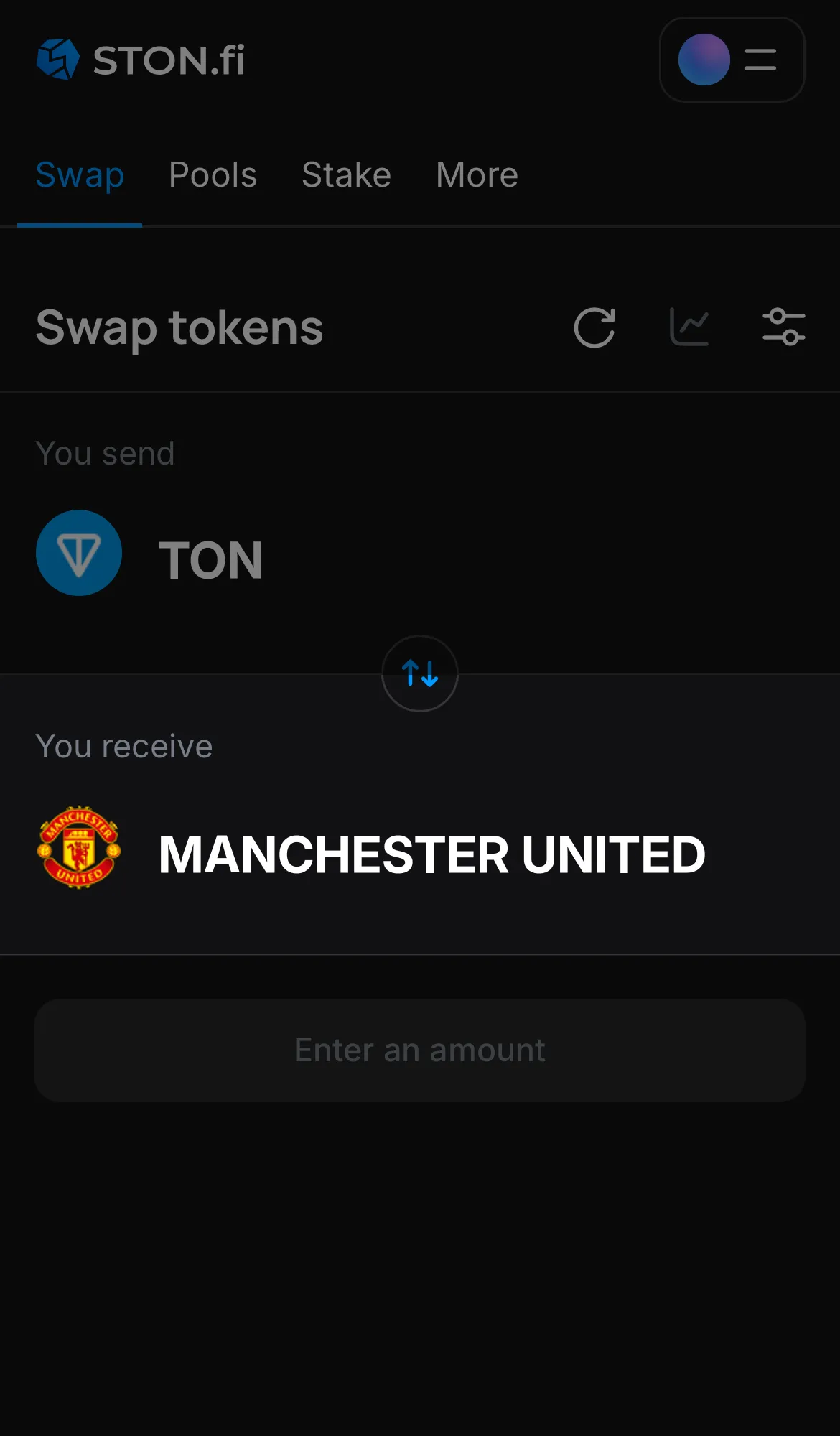The width and height of the screenshot is (840, 1436).
Task: Switch to the Pools tab
Action: (x=213, y=174)
